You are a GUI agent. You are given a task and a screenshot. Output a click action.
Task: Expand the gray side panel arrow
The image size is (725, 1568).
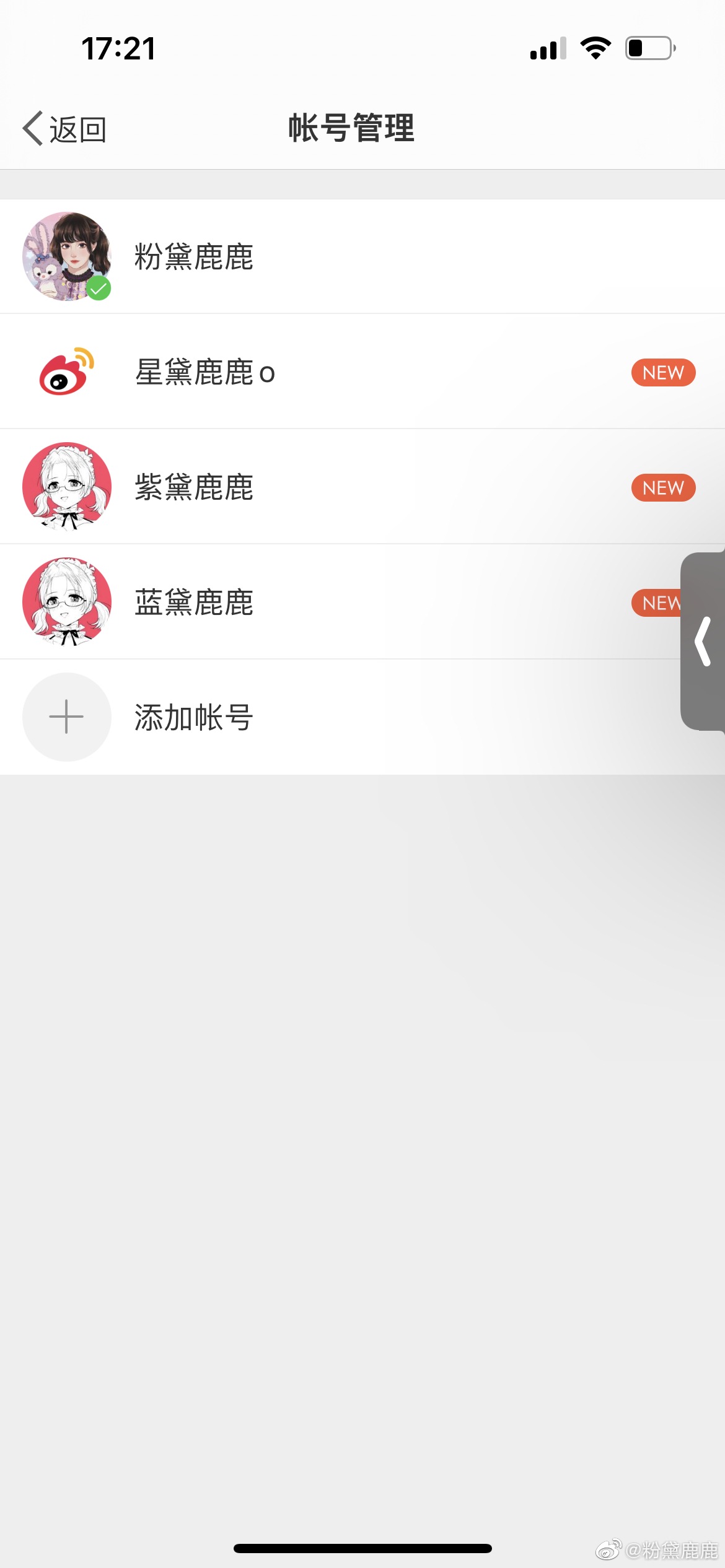point(703,642)
